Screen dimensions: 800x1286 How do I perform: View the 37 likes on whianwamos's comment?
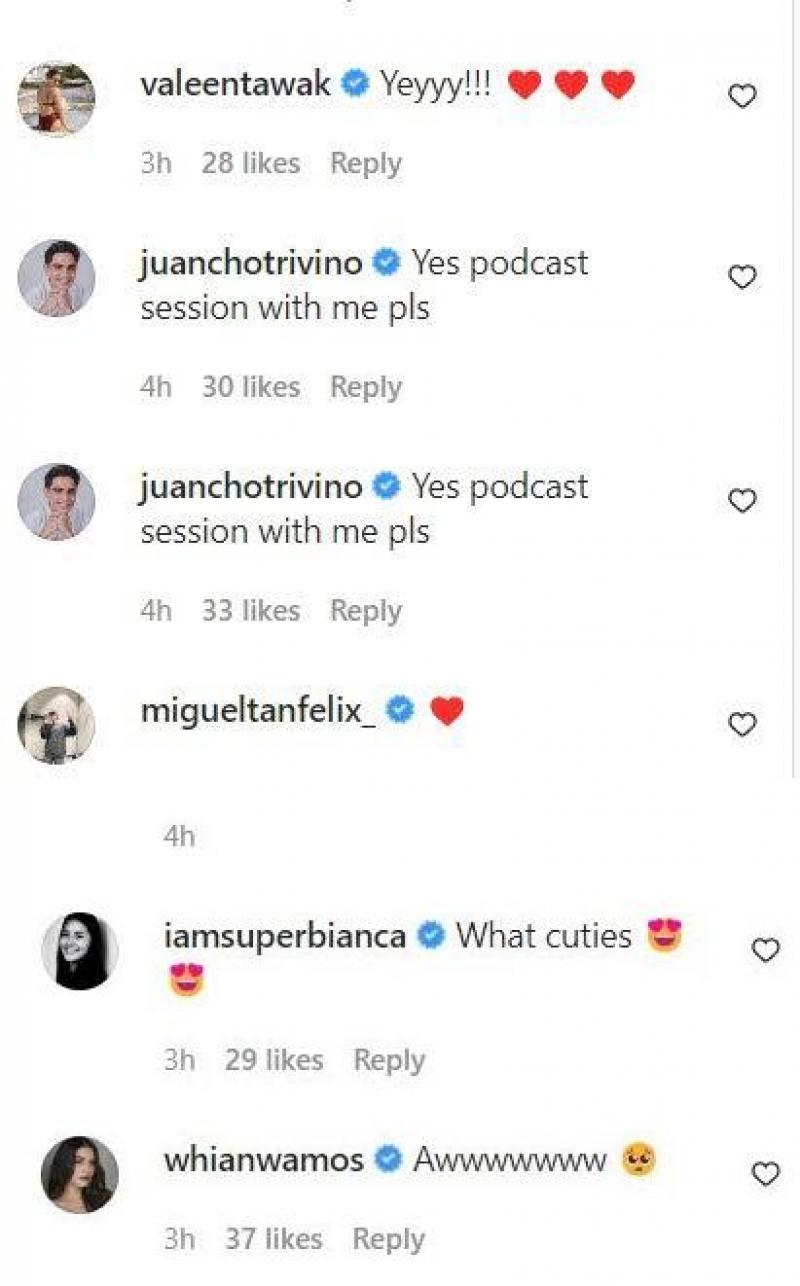point(273,1239)
